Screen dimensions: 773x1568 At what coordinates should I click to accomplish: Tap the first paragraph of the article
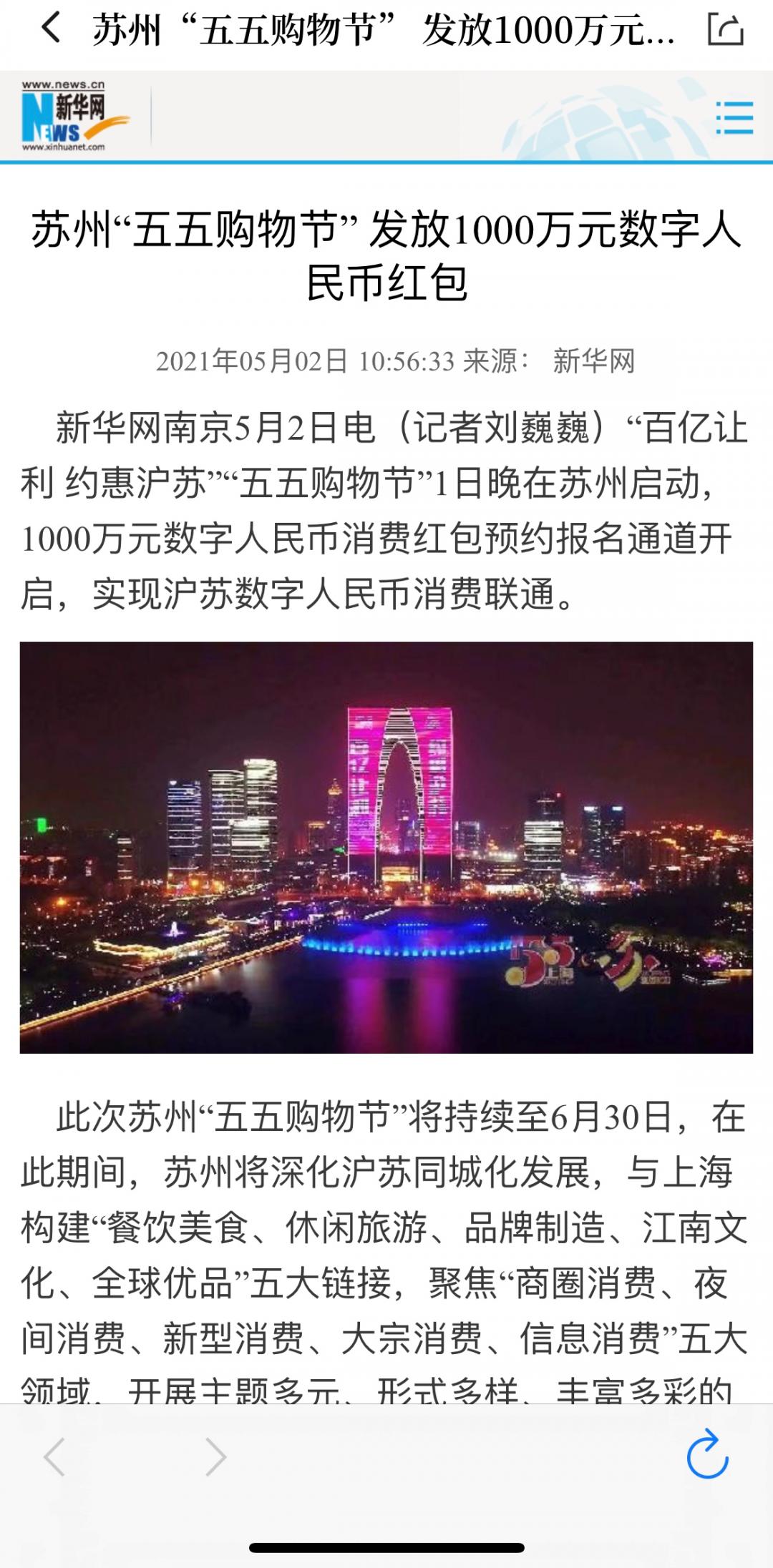coord(386,508)
